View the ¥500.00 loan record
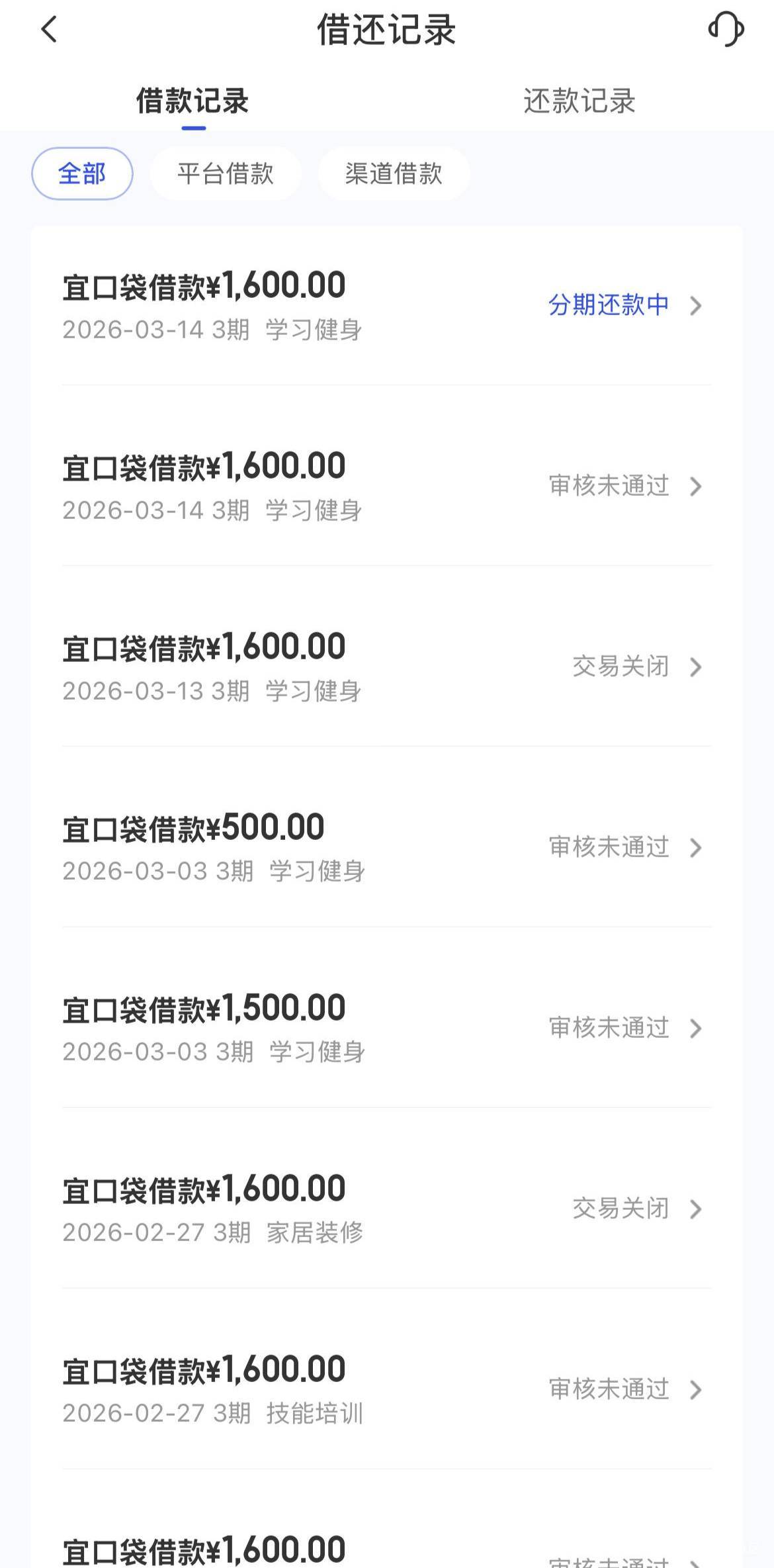This screenshot has height=1568, width=774. click(x=386, y=847)
